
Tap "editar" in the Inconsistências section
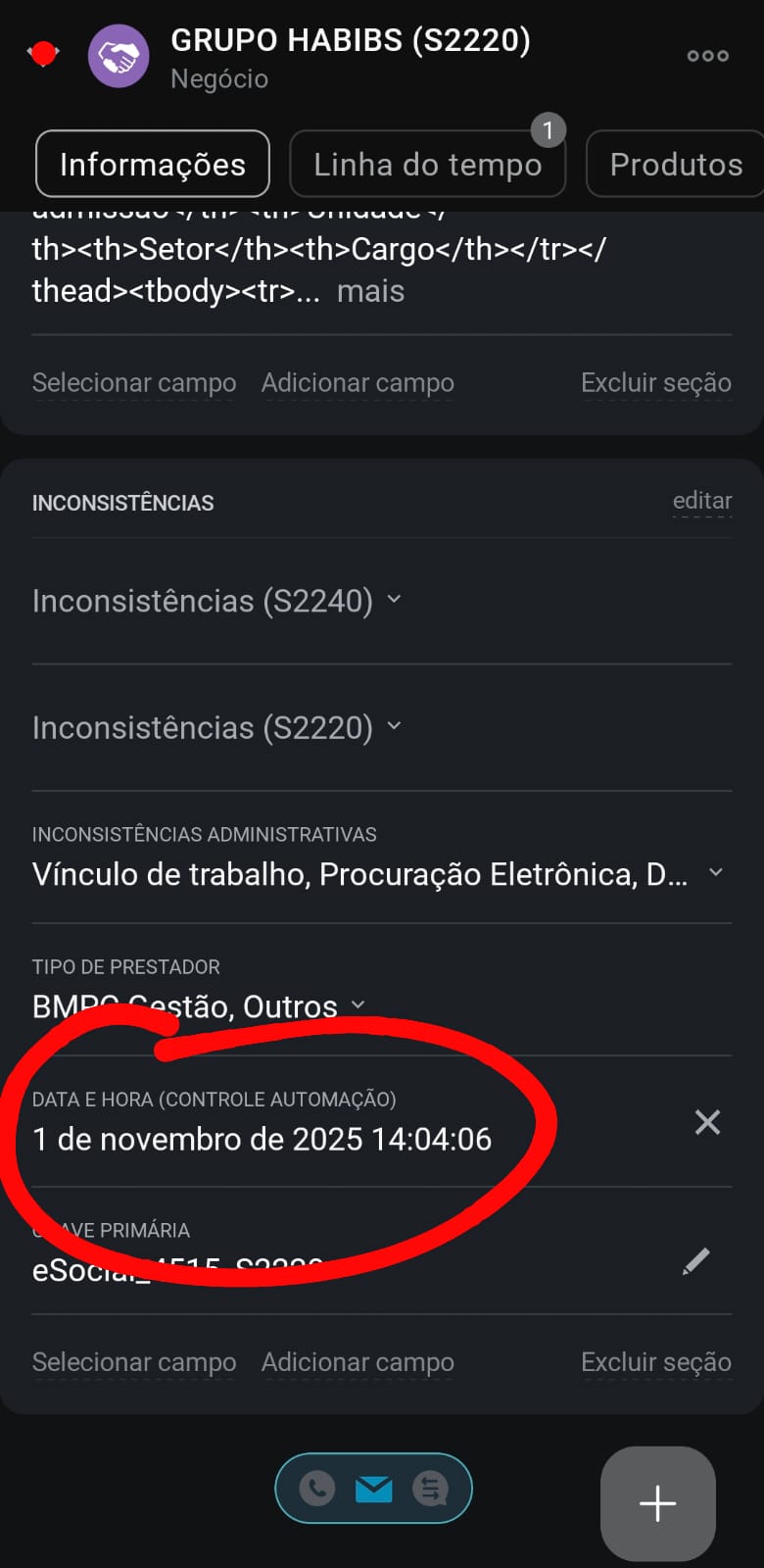[701, 501]
